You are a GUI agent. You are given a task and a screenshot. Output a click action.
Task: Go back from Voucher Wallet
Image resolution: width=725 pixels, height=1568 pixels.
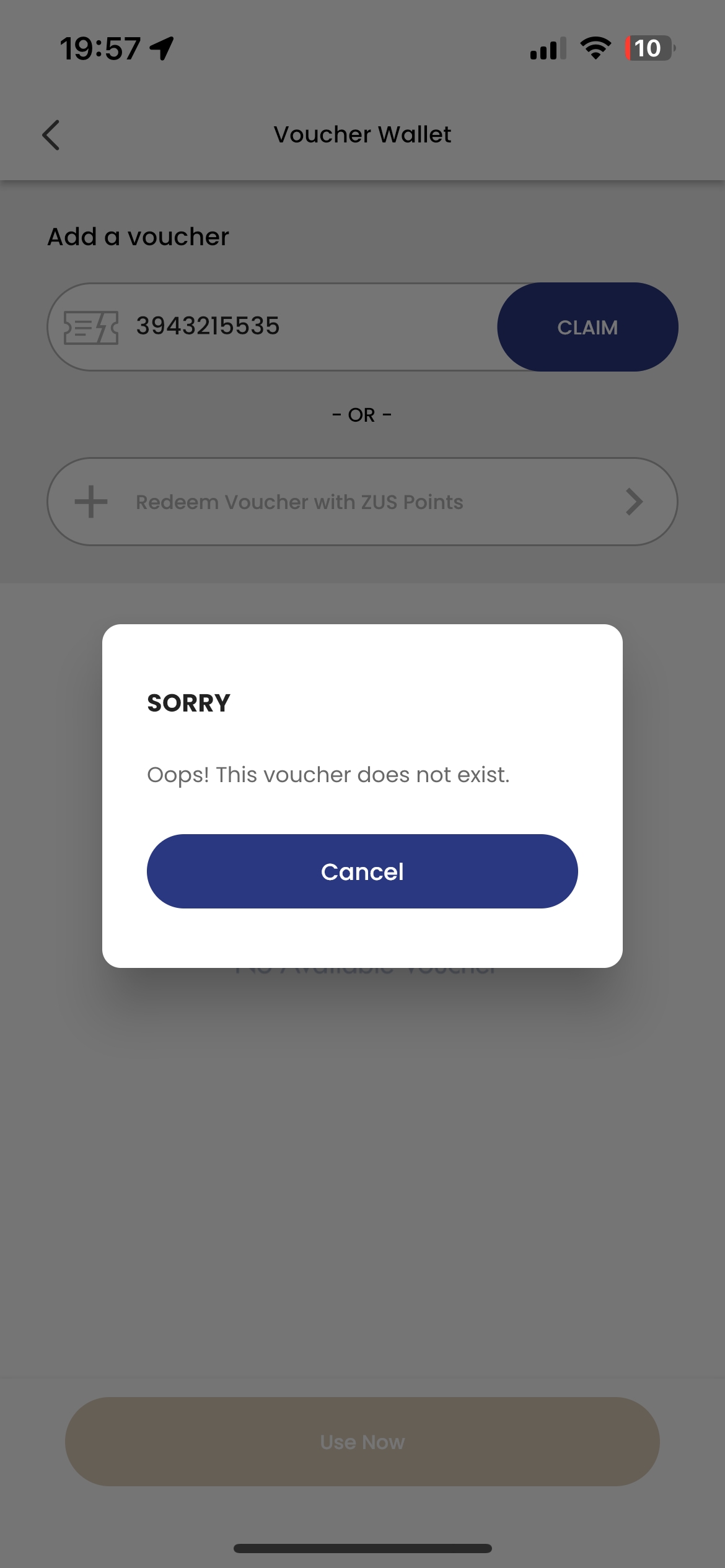pyautogui.click(x=51, y=135)
